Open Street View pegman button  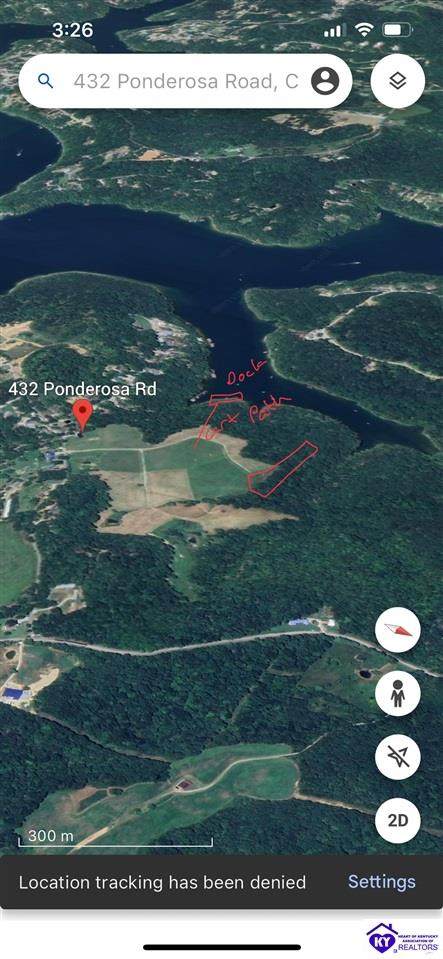[x=398, y=694]
